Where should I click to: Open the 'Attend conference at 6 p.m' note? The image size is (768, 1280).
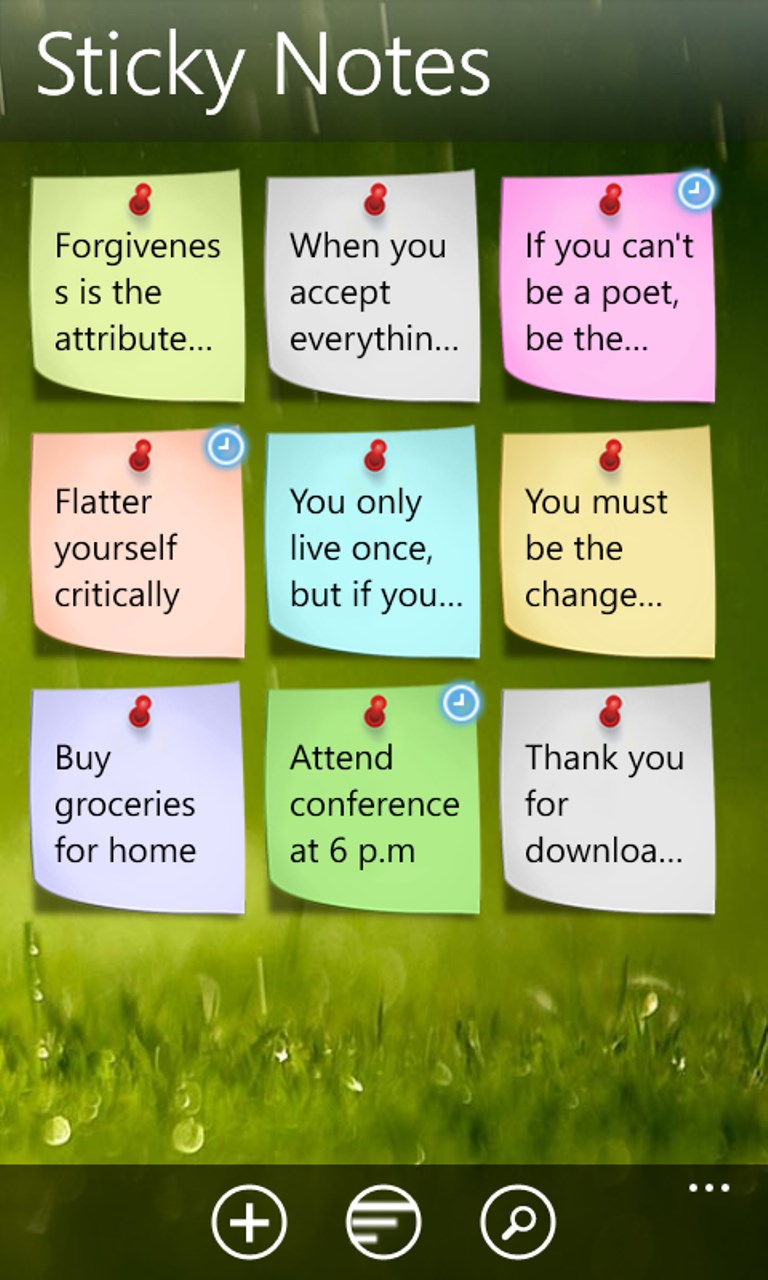(373, 802)
